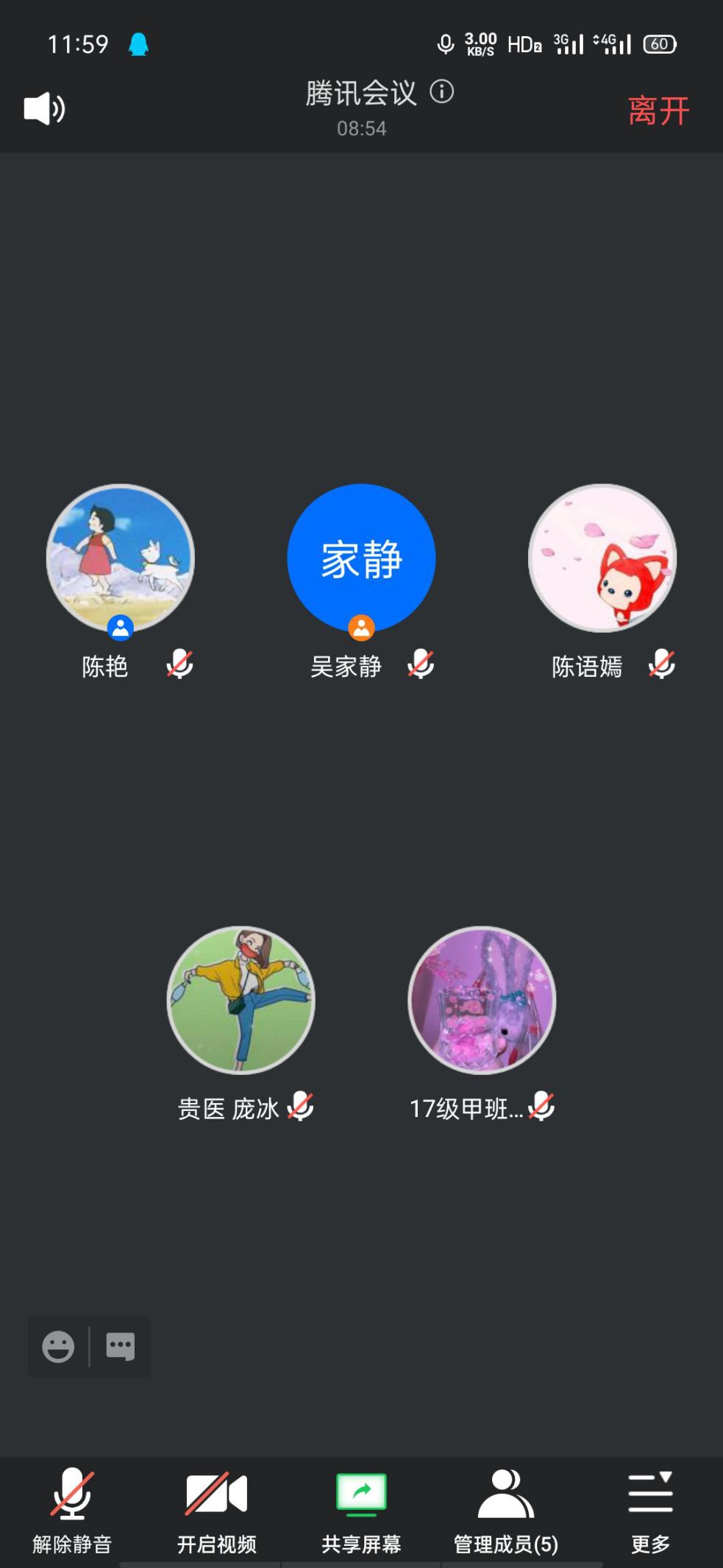The width and height of the screenshot is (723, 1568).
Task: Open the emoji reaction picker
Action: tap(58, 1347)
